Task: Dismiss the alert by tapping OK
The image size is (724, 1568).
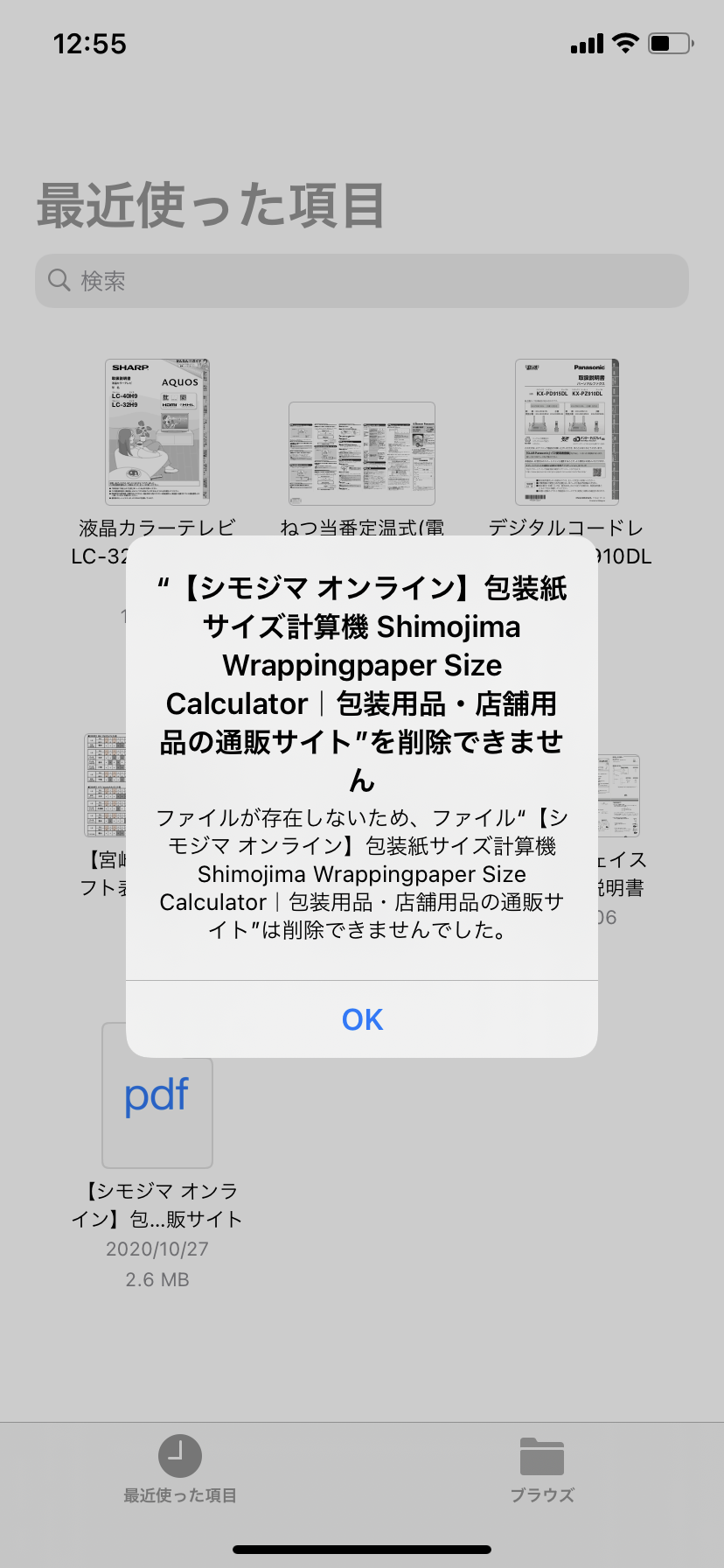Action: 362,1019
